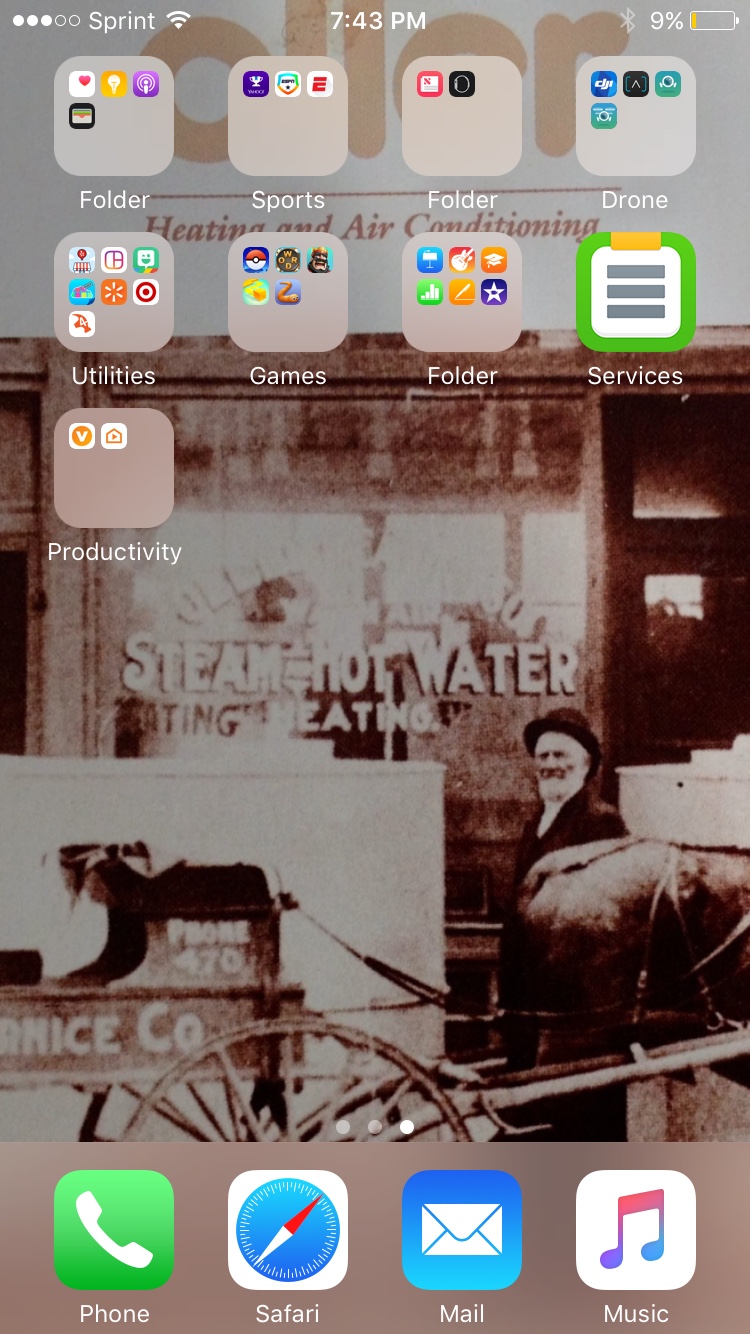Open Safari browser
Viewport: 750px width, 1334px height.
(288, 1230)
